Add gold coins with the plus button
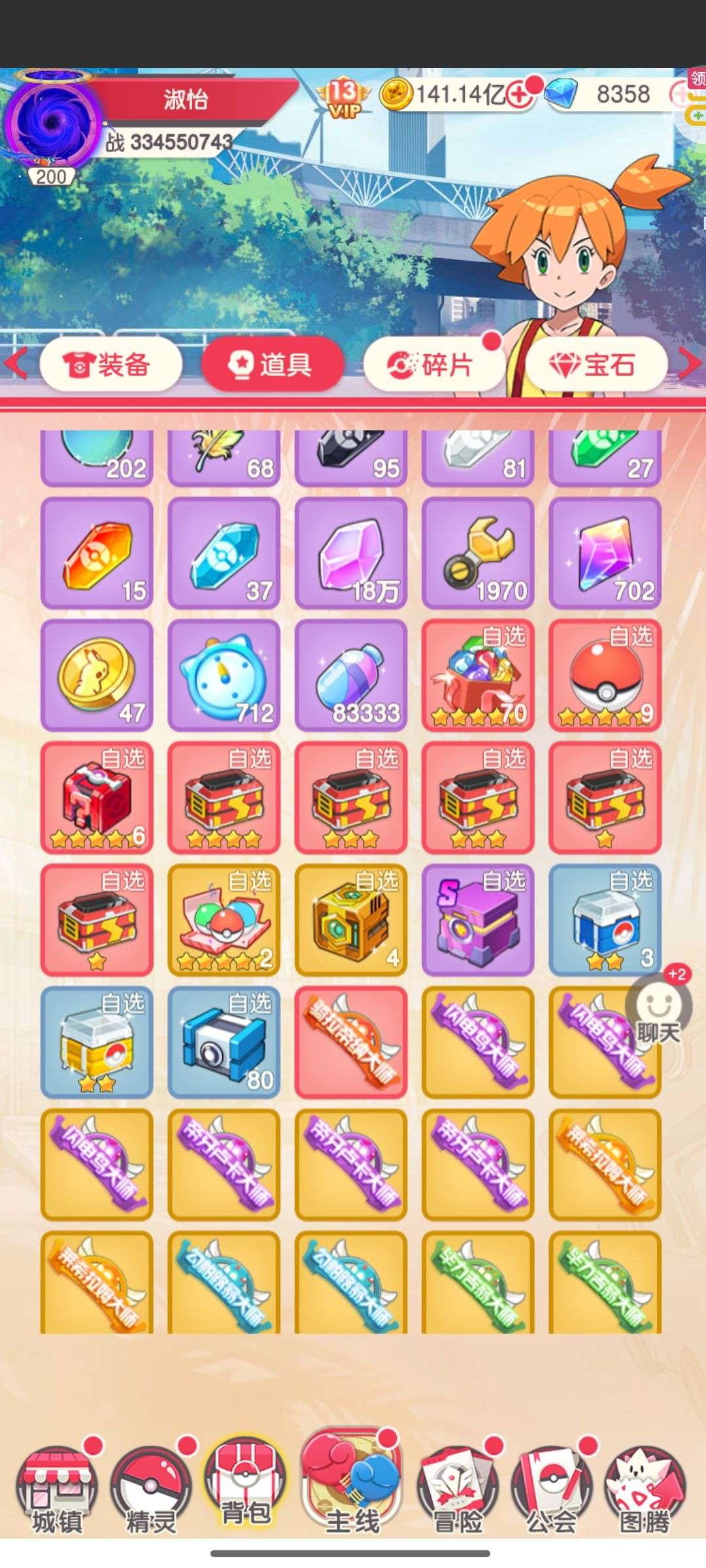This screenshot has height=1568, width=706. (520, 95)
